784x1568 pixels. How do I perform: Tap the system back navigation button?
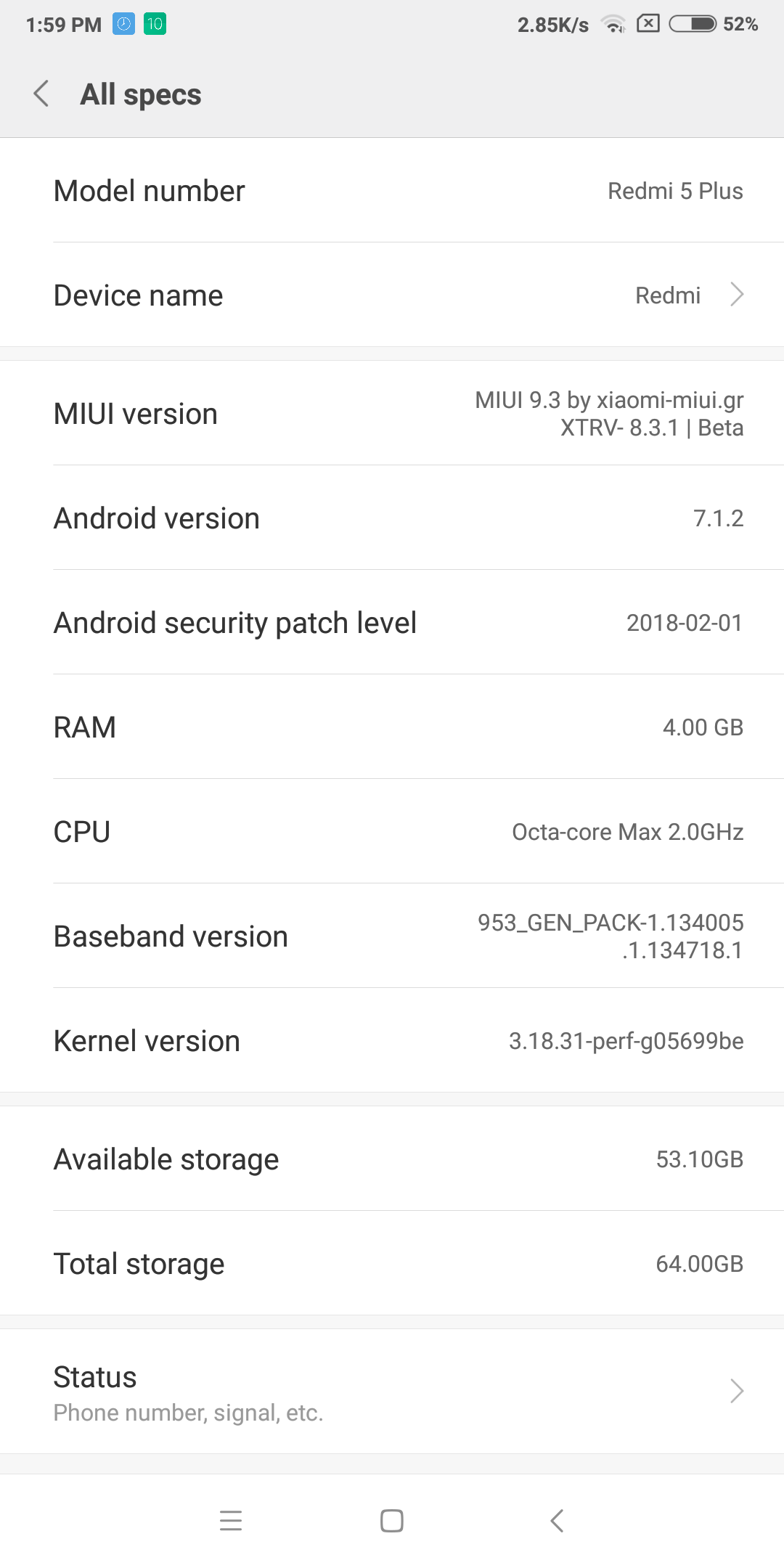click(x=557, y=1520)
